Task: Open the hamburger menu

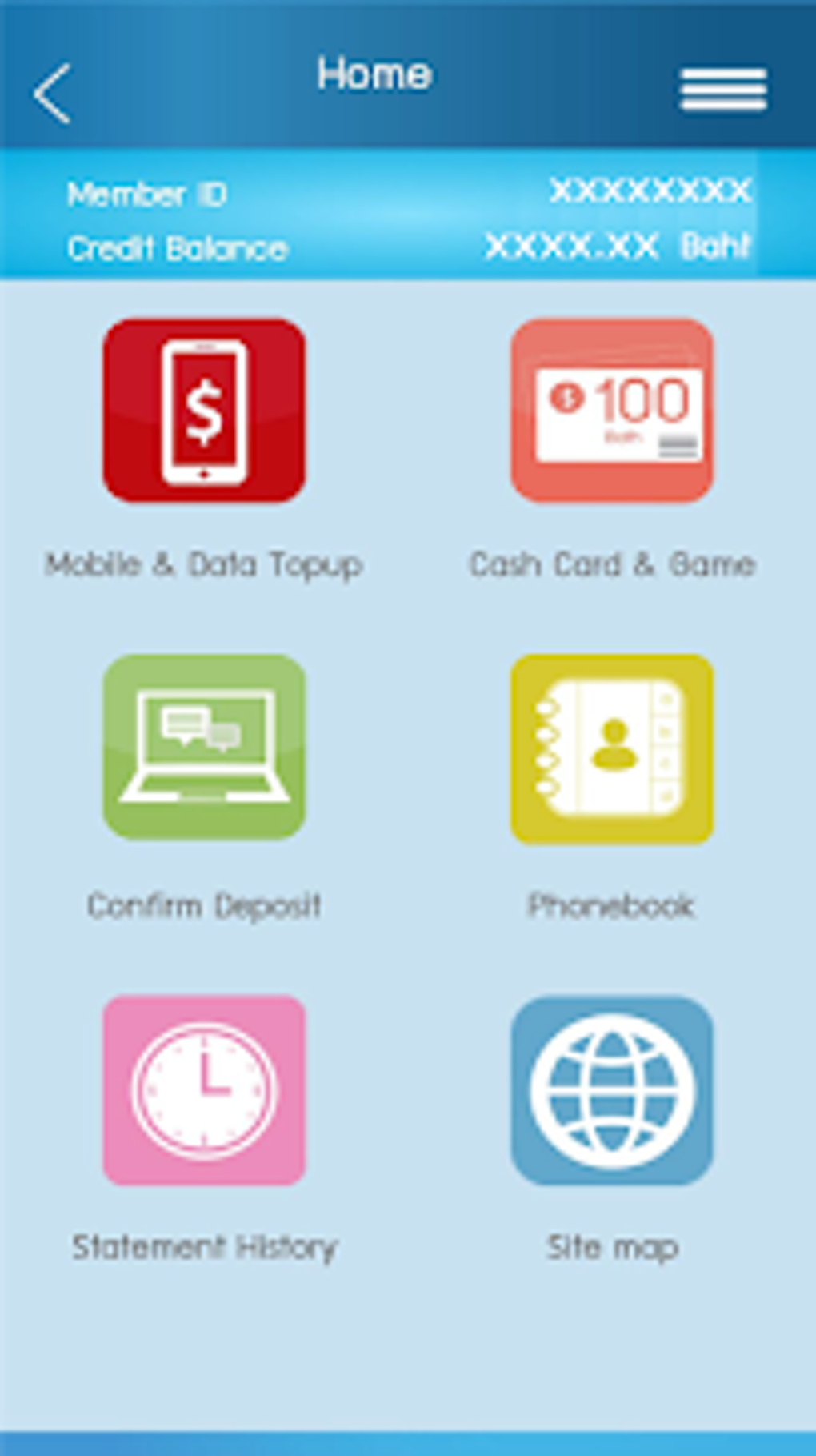Action: click(723, 89)
